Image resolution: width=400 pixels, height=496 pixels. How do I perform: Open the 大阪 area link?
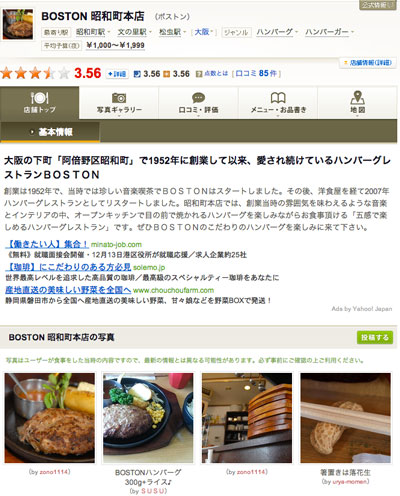pyautogui.click(x=202, y=32)
